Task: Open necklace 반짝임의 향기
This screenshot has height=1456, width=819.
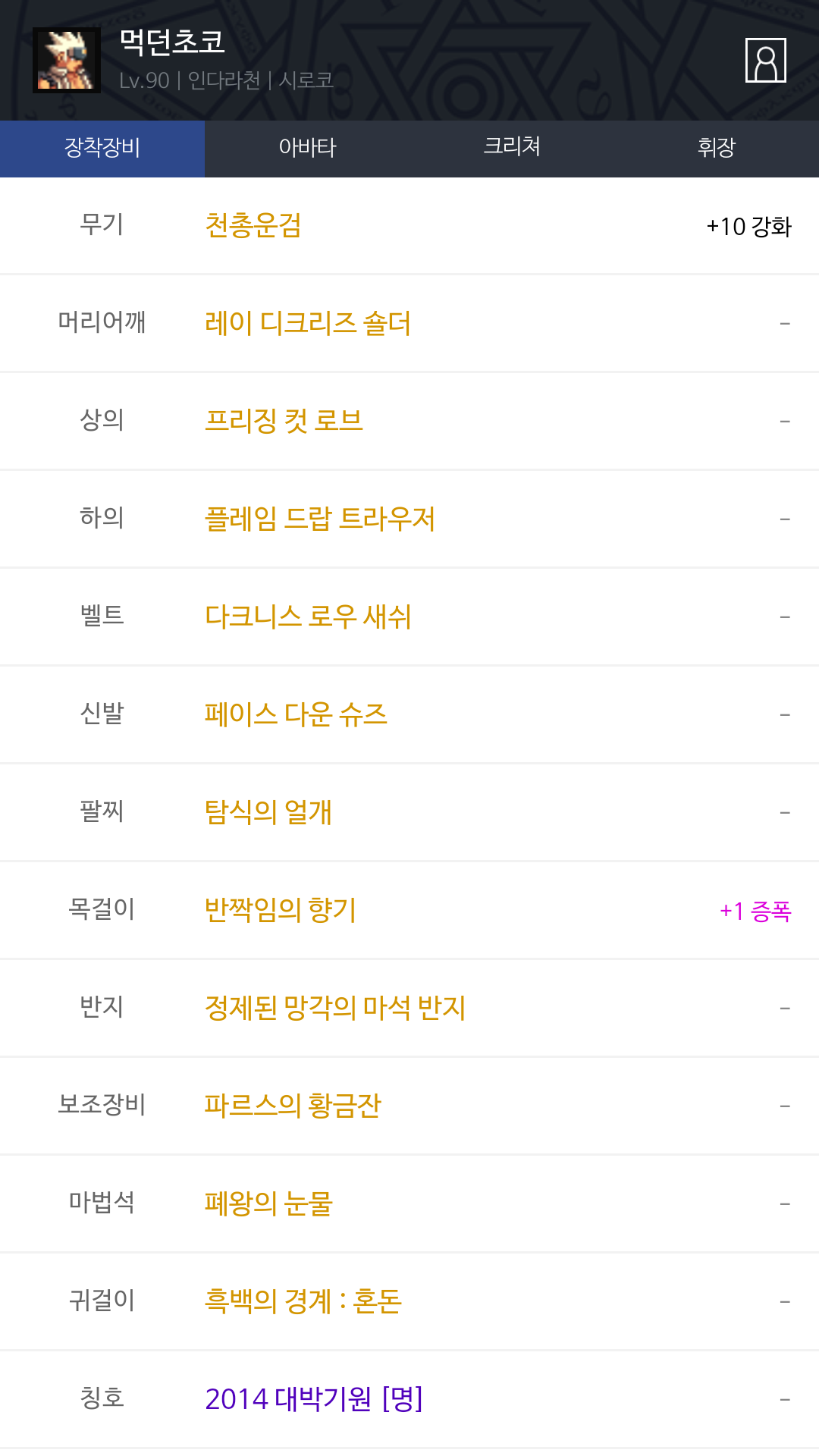Action: 281,911
